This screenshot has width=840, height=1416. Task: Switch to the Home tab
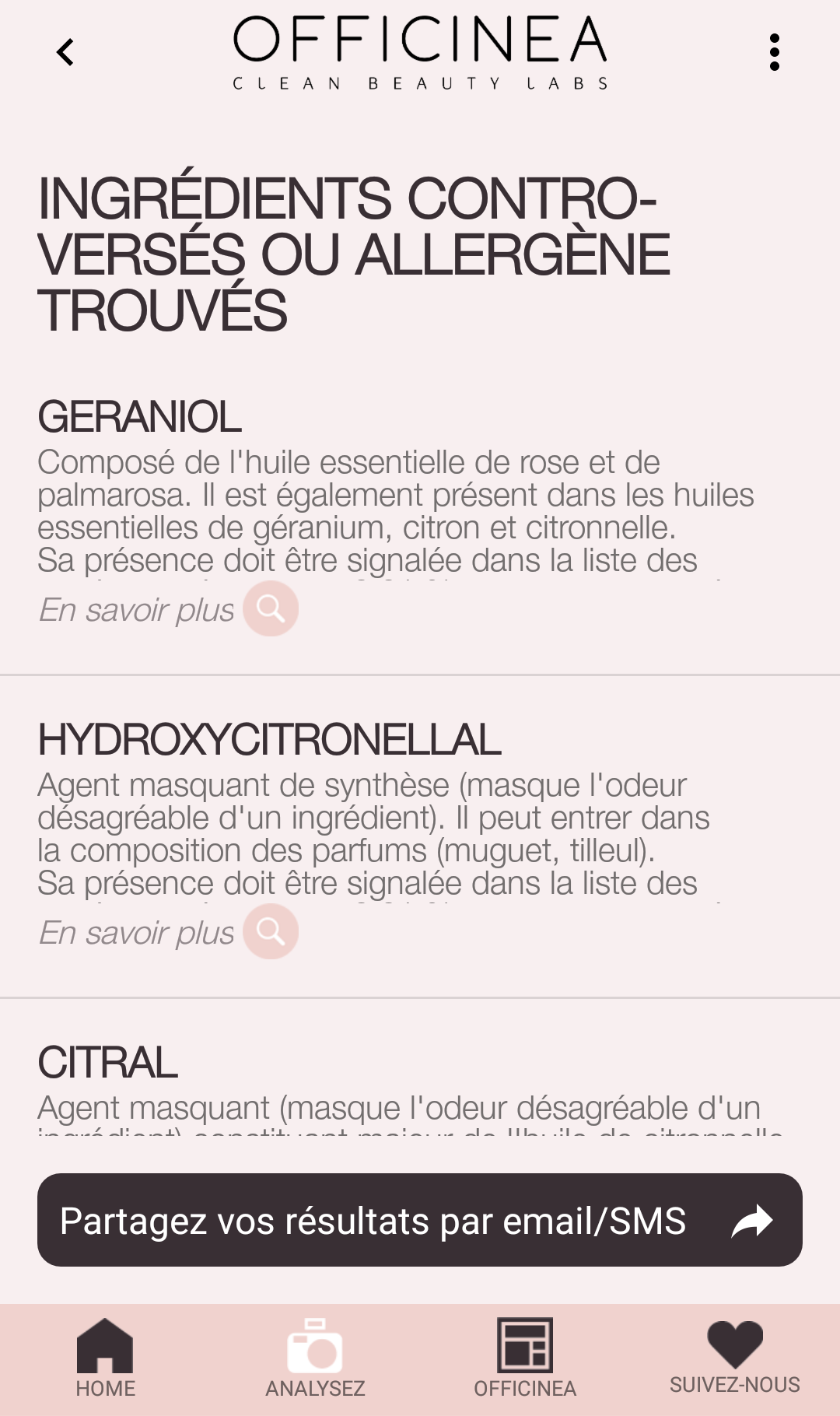click(x=105, y=1358)
